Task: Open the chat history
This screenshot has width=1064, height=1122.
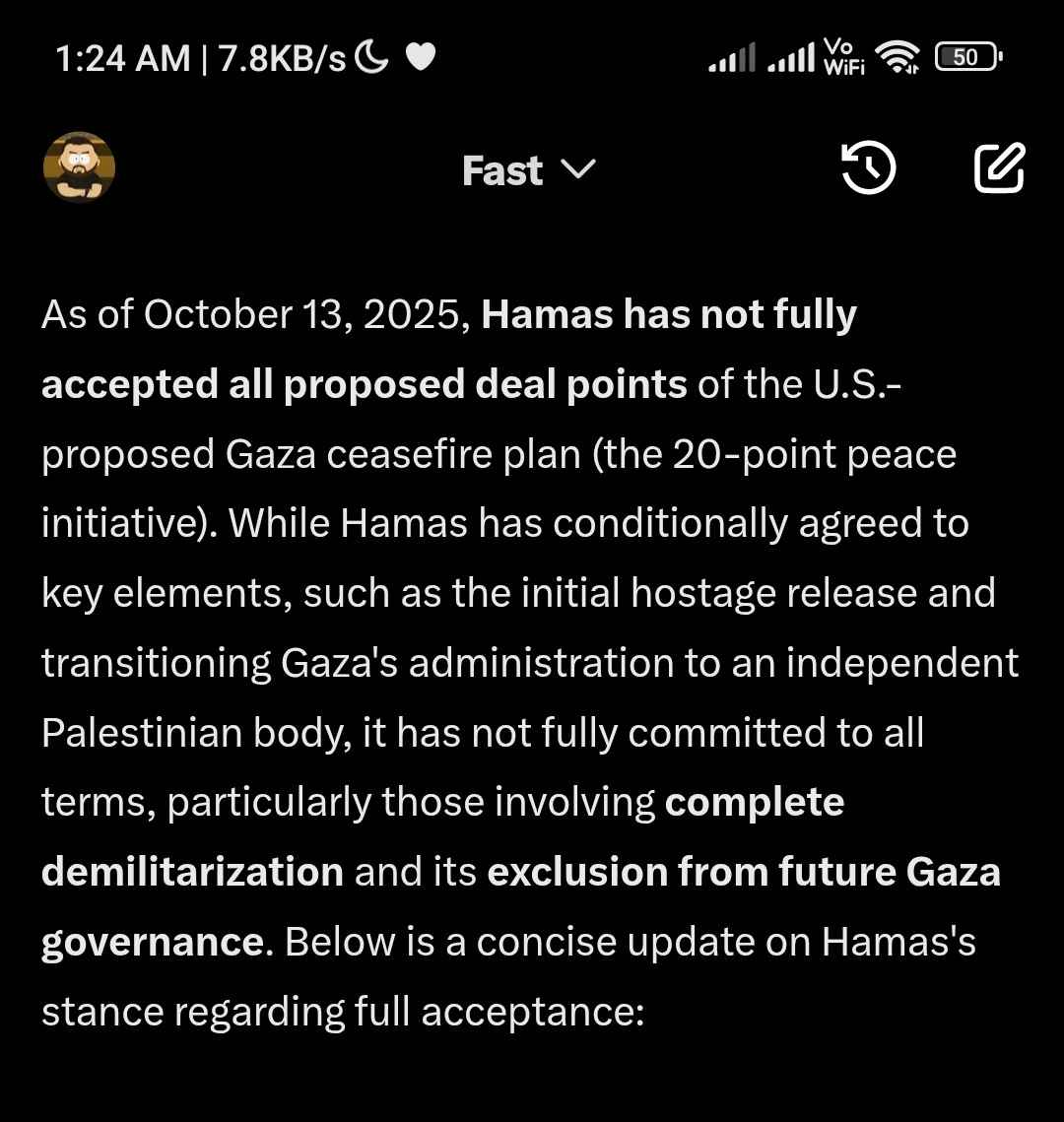Action: [x=868, y=168]
